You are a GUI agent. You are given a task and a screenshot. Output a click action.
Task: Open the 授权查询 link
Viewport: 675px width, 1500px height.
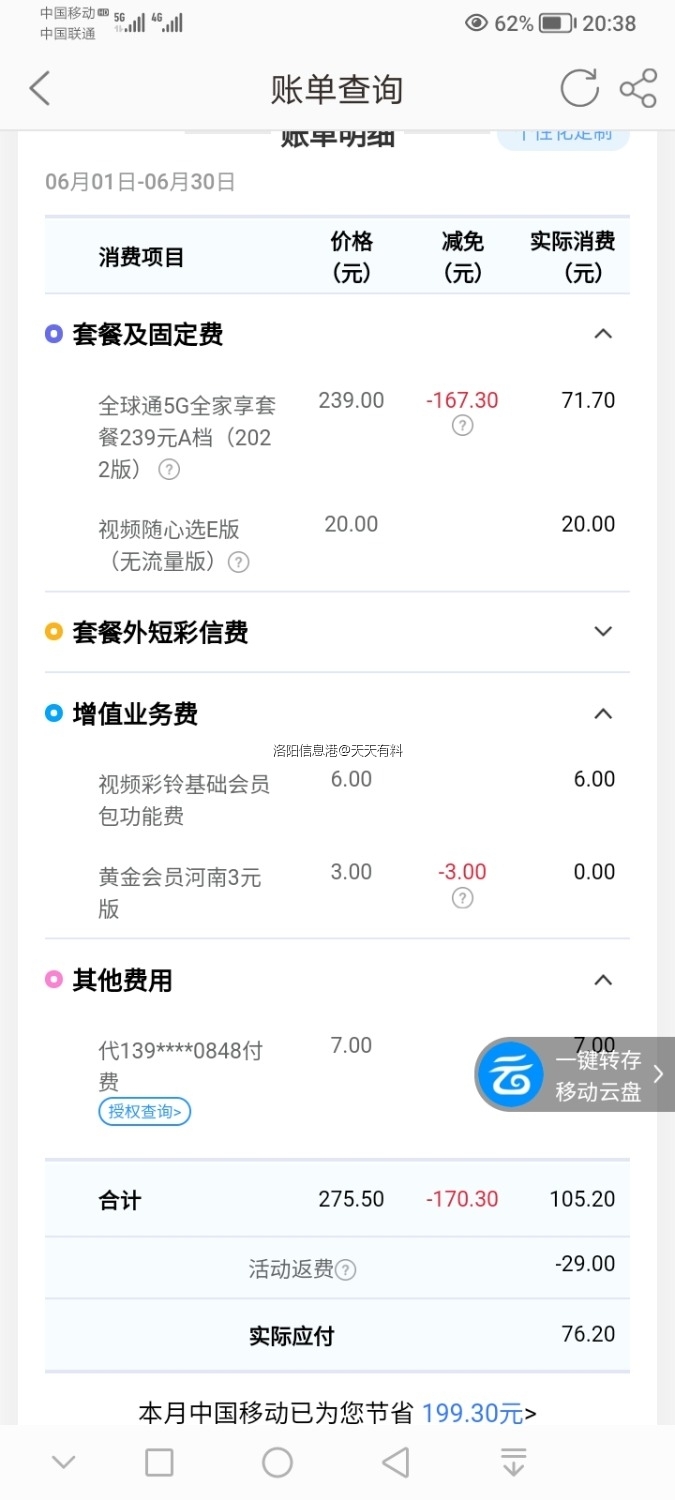[x=144, y=1111]
